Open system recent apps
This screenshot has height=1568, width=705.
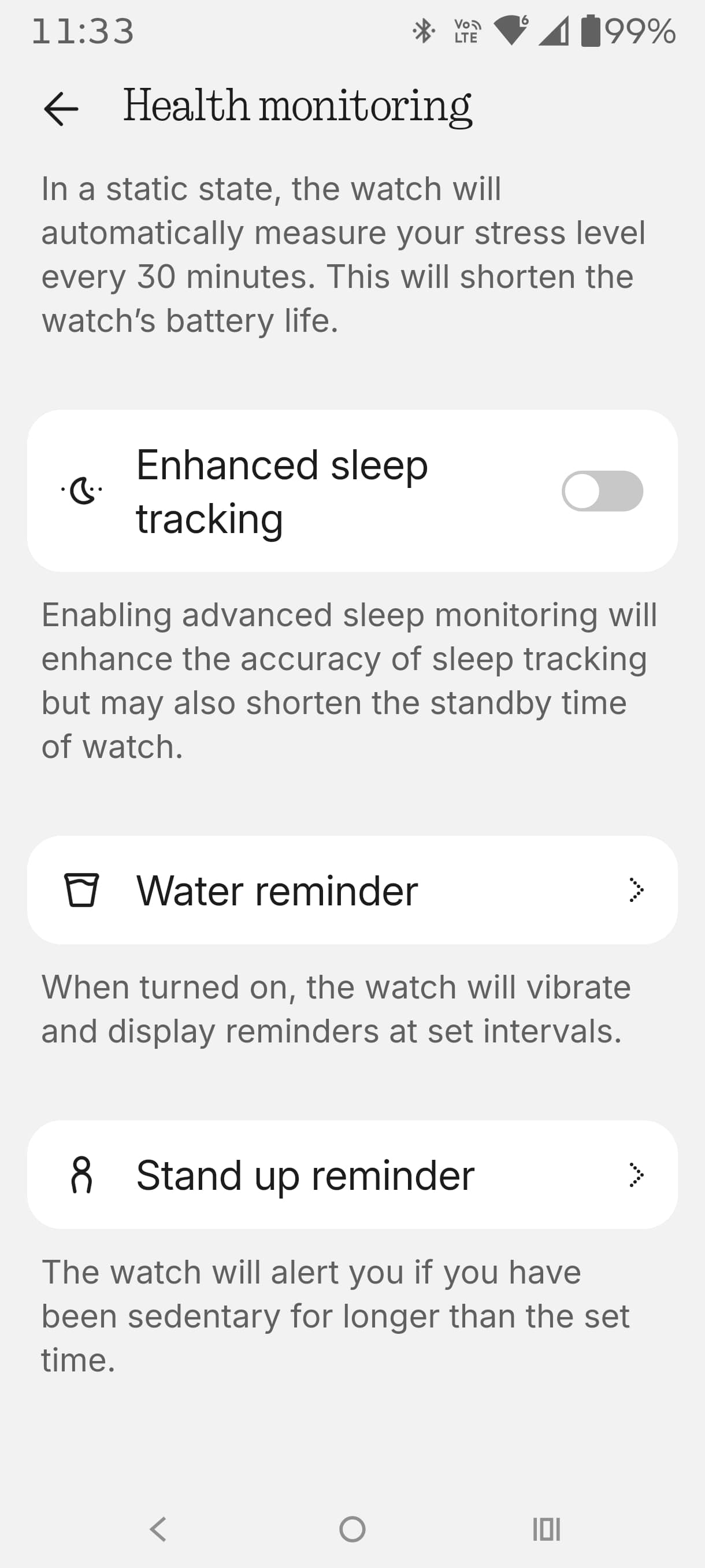(546, 1529)
